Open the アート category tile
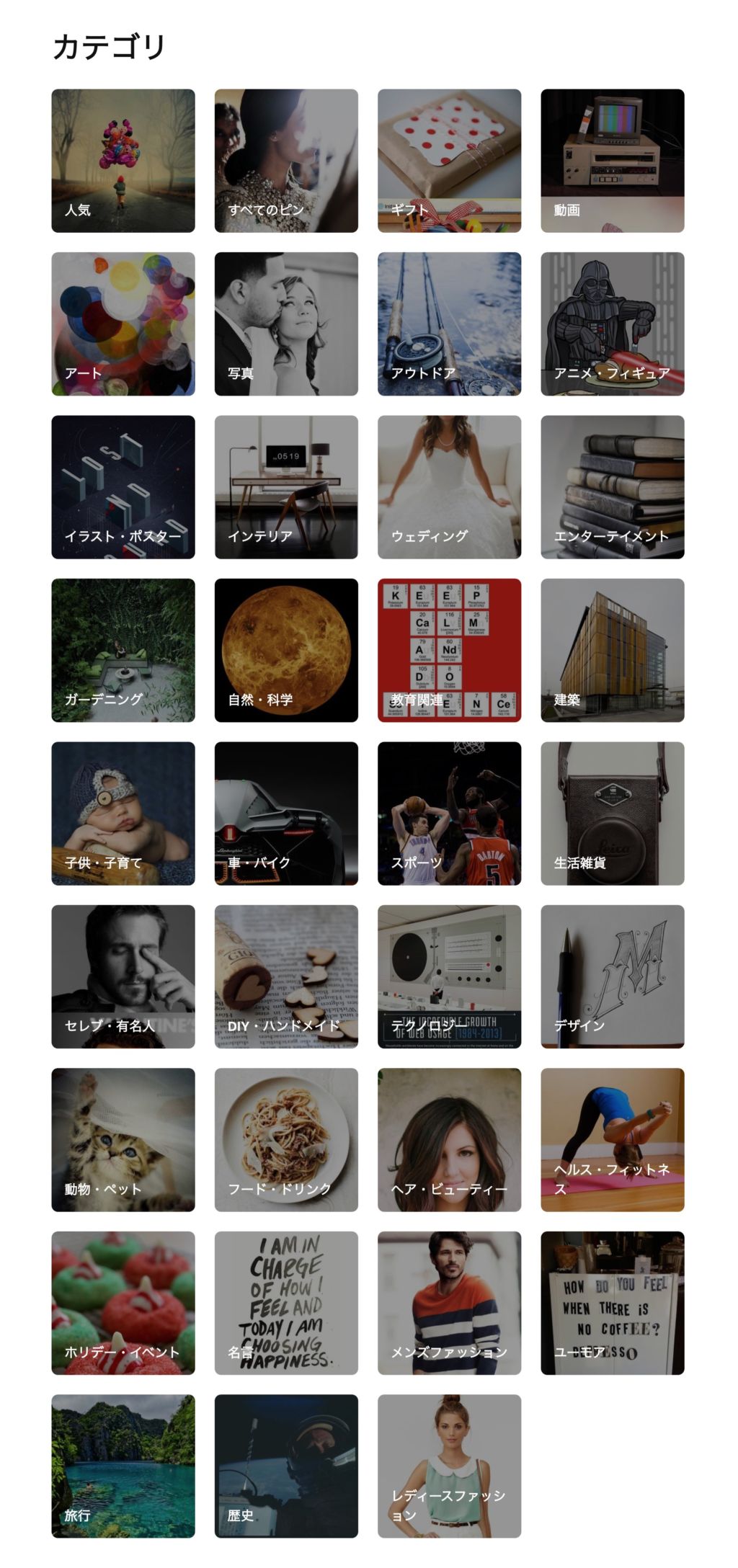Screen dimensions: 738x1568 coord(123,324)
